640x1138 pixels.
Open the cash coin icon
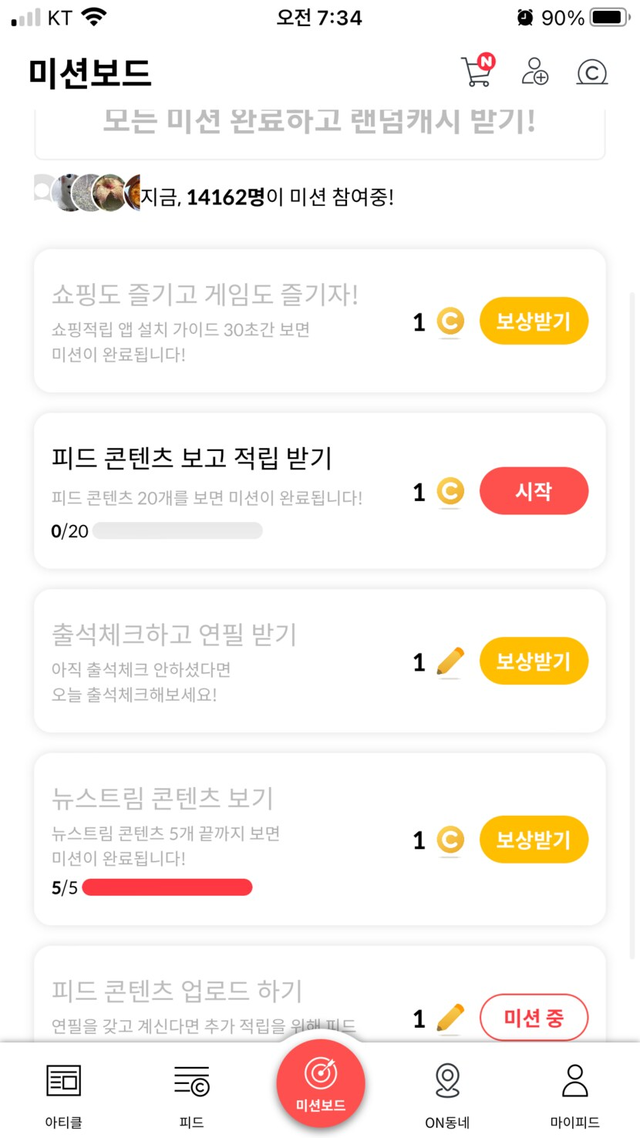(x=592, y=72)
